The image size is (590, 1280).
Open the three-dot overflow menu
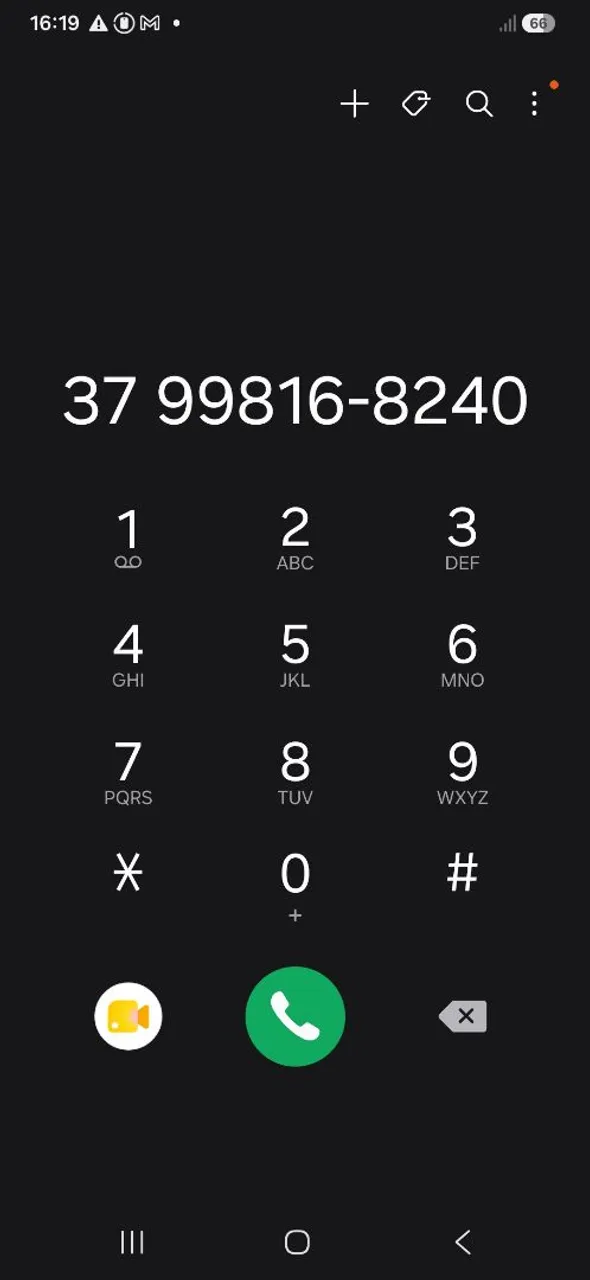(534, 104)
